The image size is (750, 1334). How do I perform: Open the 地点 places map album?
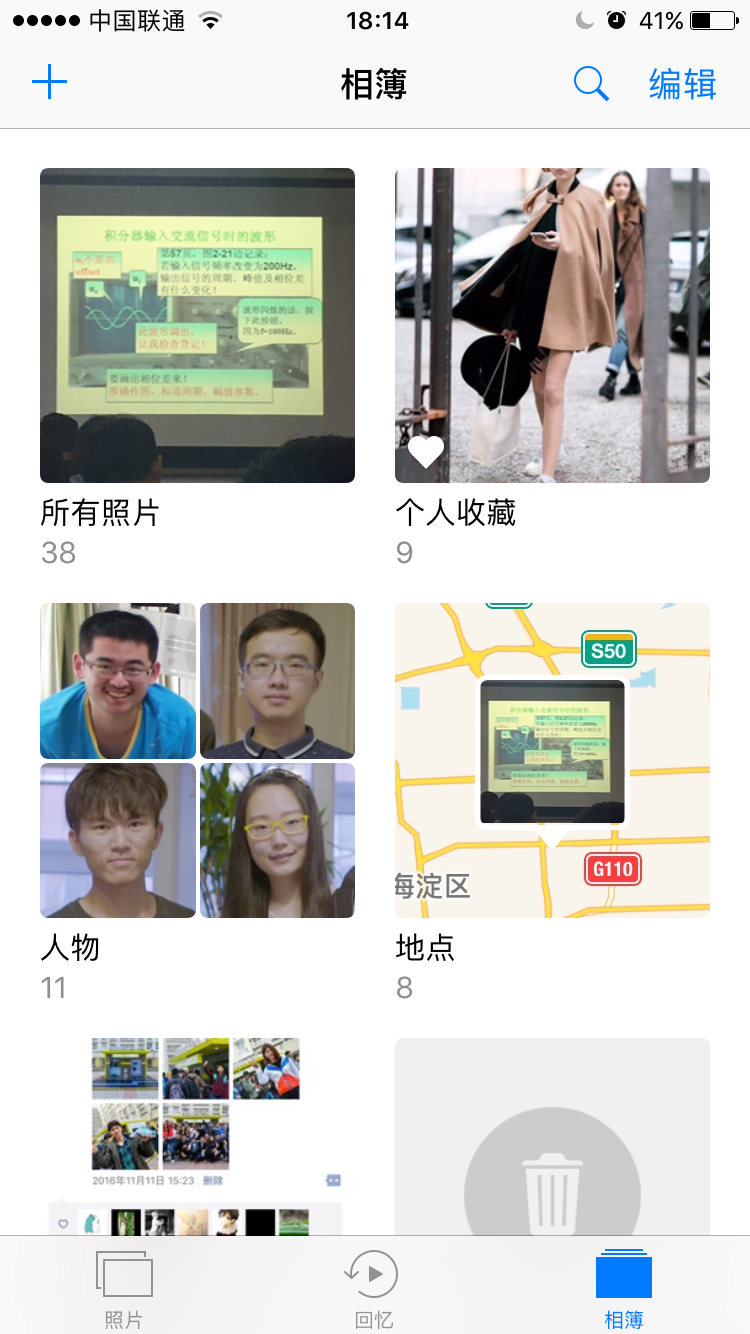pos(552,760)
